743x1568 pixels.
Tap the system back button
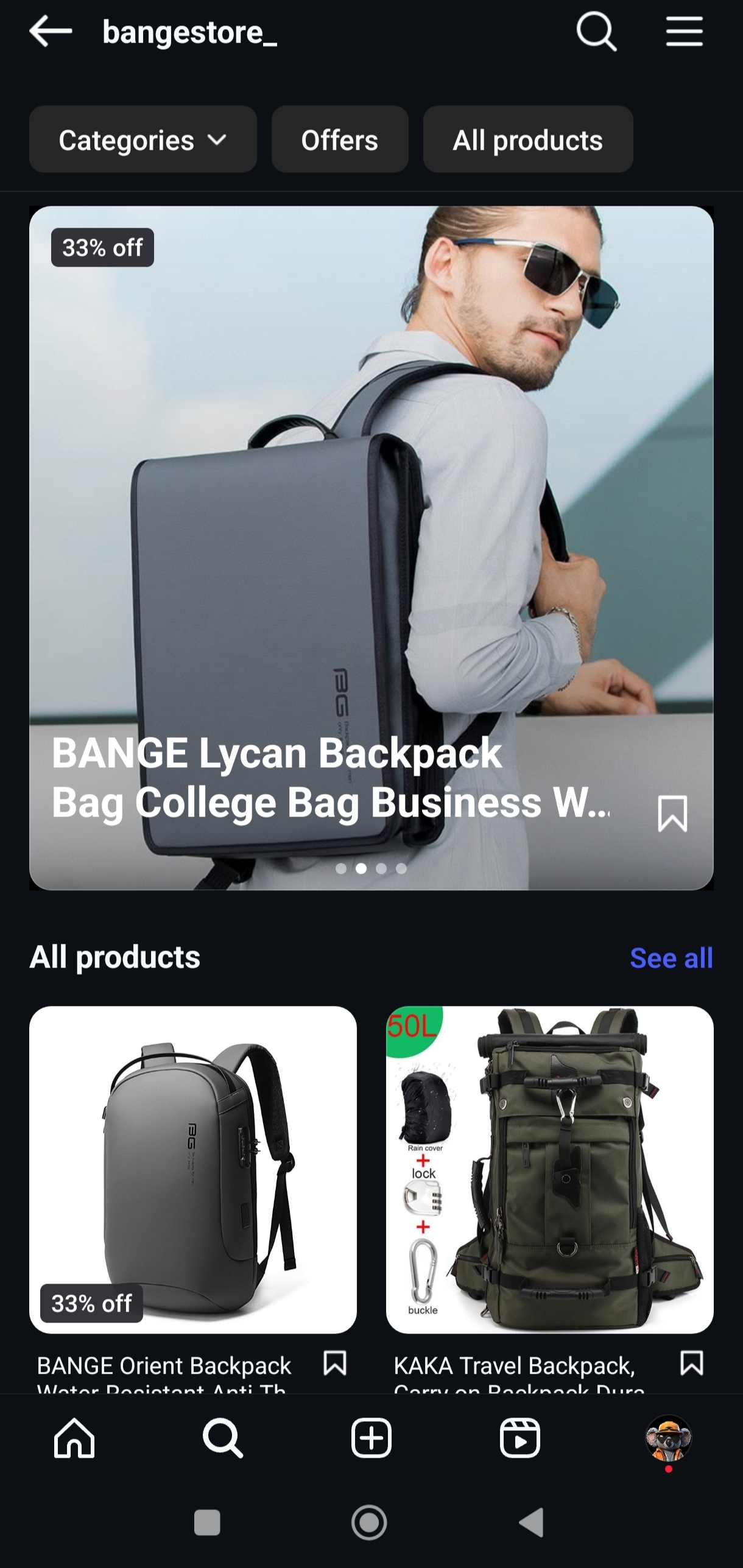pos(532,1523)
